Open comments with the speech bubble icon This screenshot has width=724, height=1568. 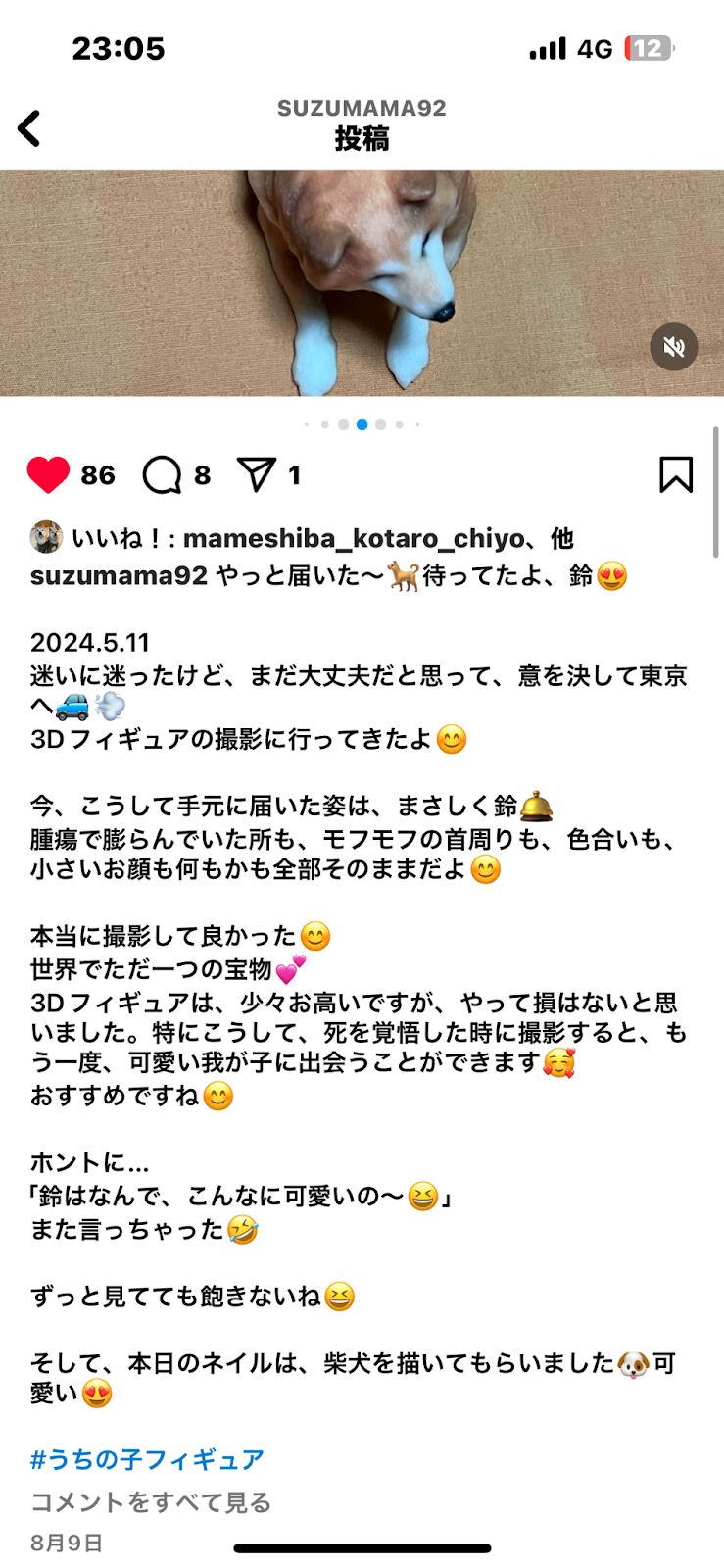click(163, 475)
